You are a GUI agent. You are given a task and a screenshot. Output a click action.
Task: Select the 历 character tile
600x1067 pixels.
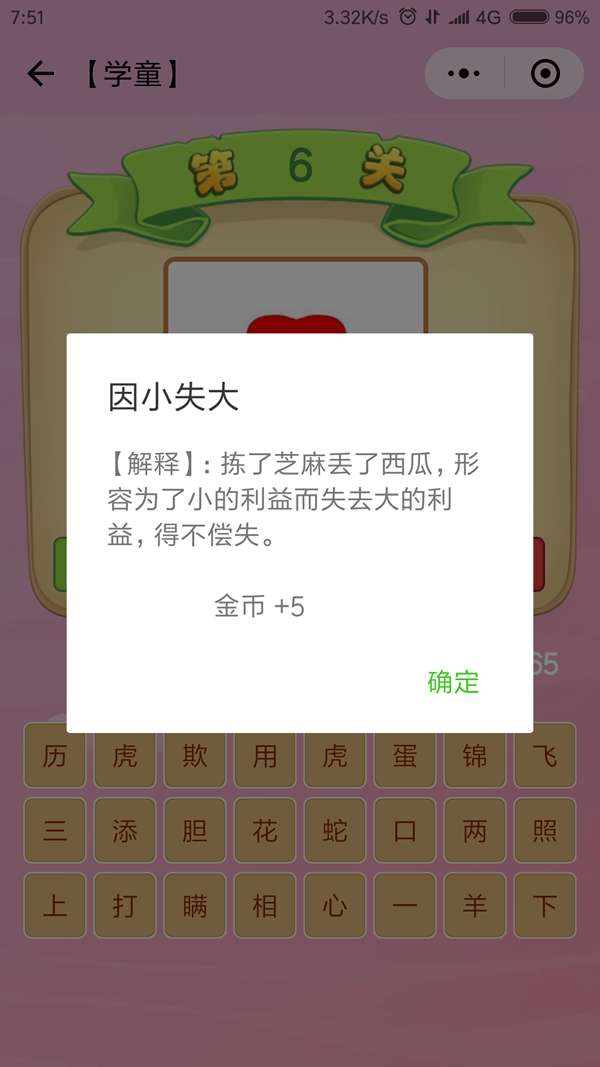point(55,756)
